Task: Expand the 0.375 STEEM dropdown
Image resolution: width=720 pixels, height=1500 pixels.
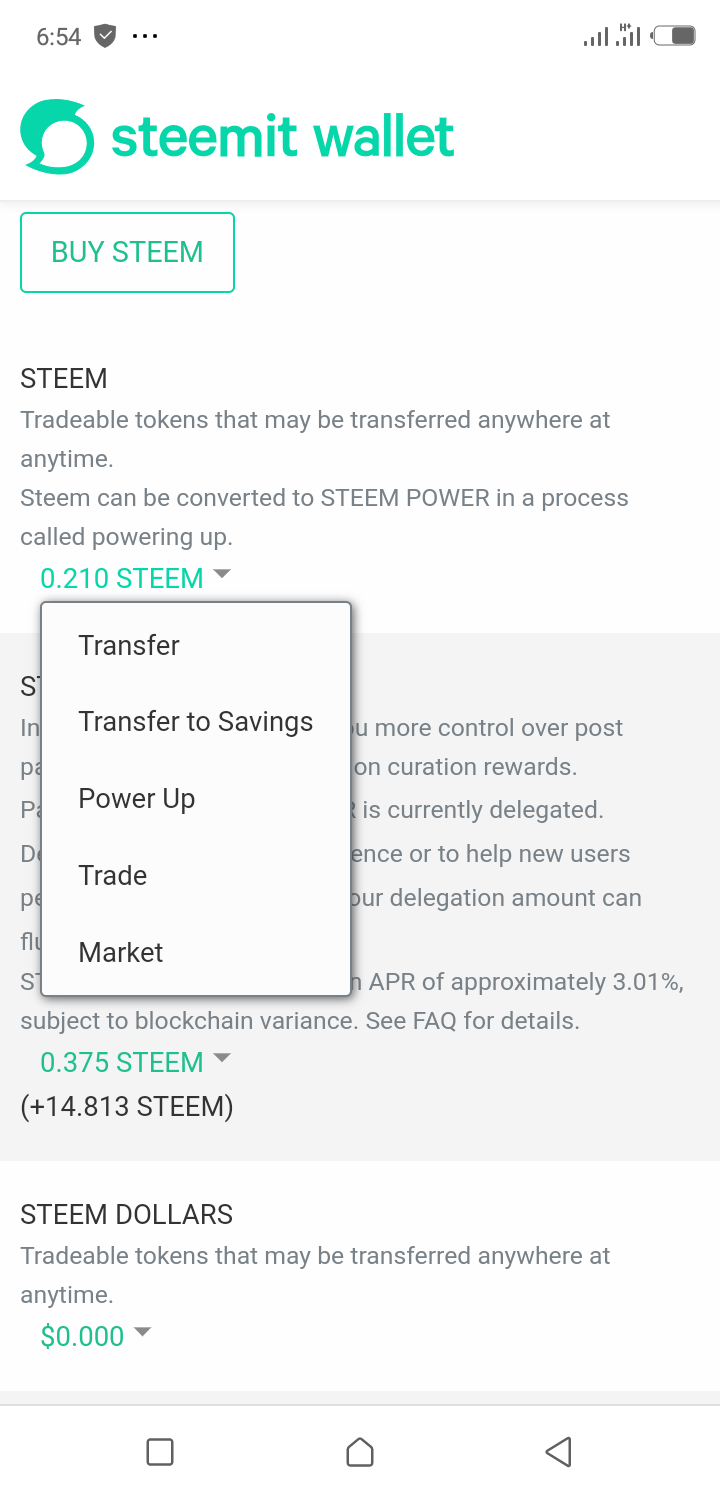Action: (x=135, y=1062)
